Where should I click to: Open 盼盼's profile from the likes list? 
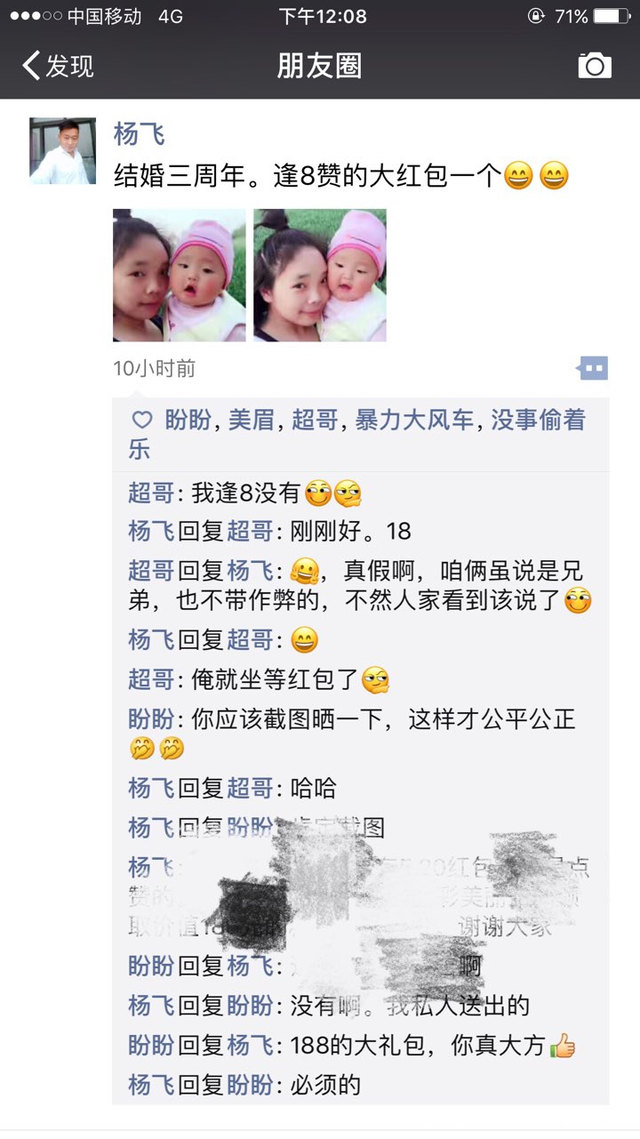pyautogui.click(x=188, y=420)
